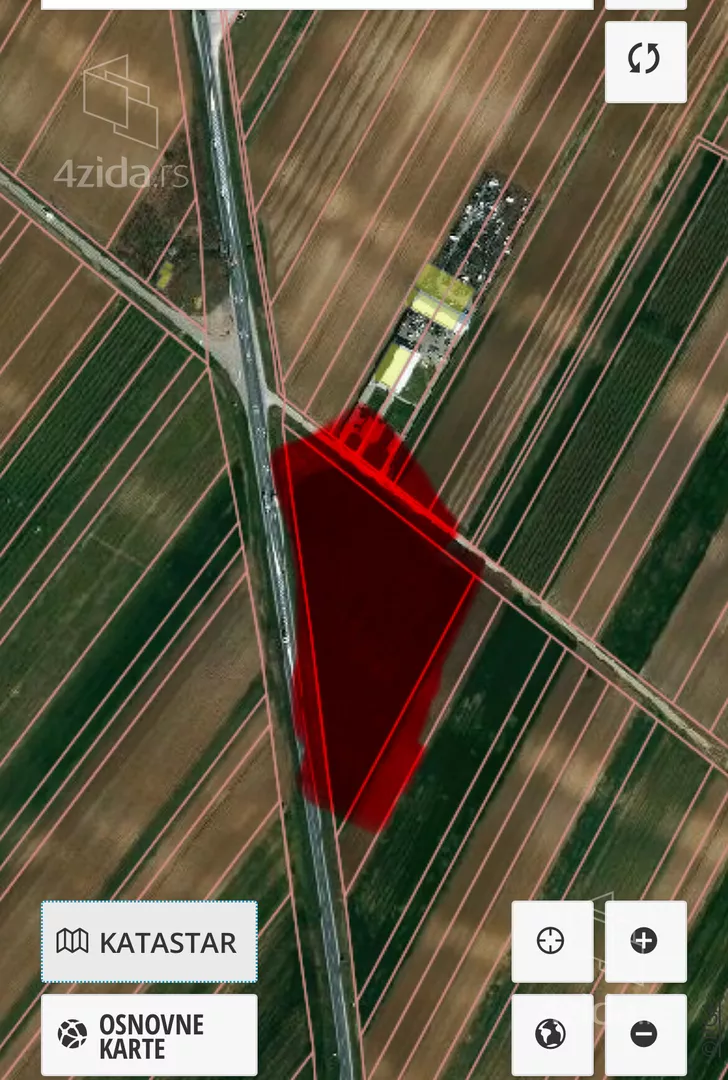Zoom out with the minus button
This screenshot has height=1080, width=728.
point(645,1034)
